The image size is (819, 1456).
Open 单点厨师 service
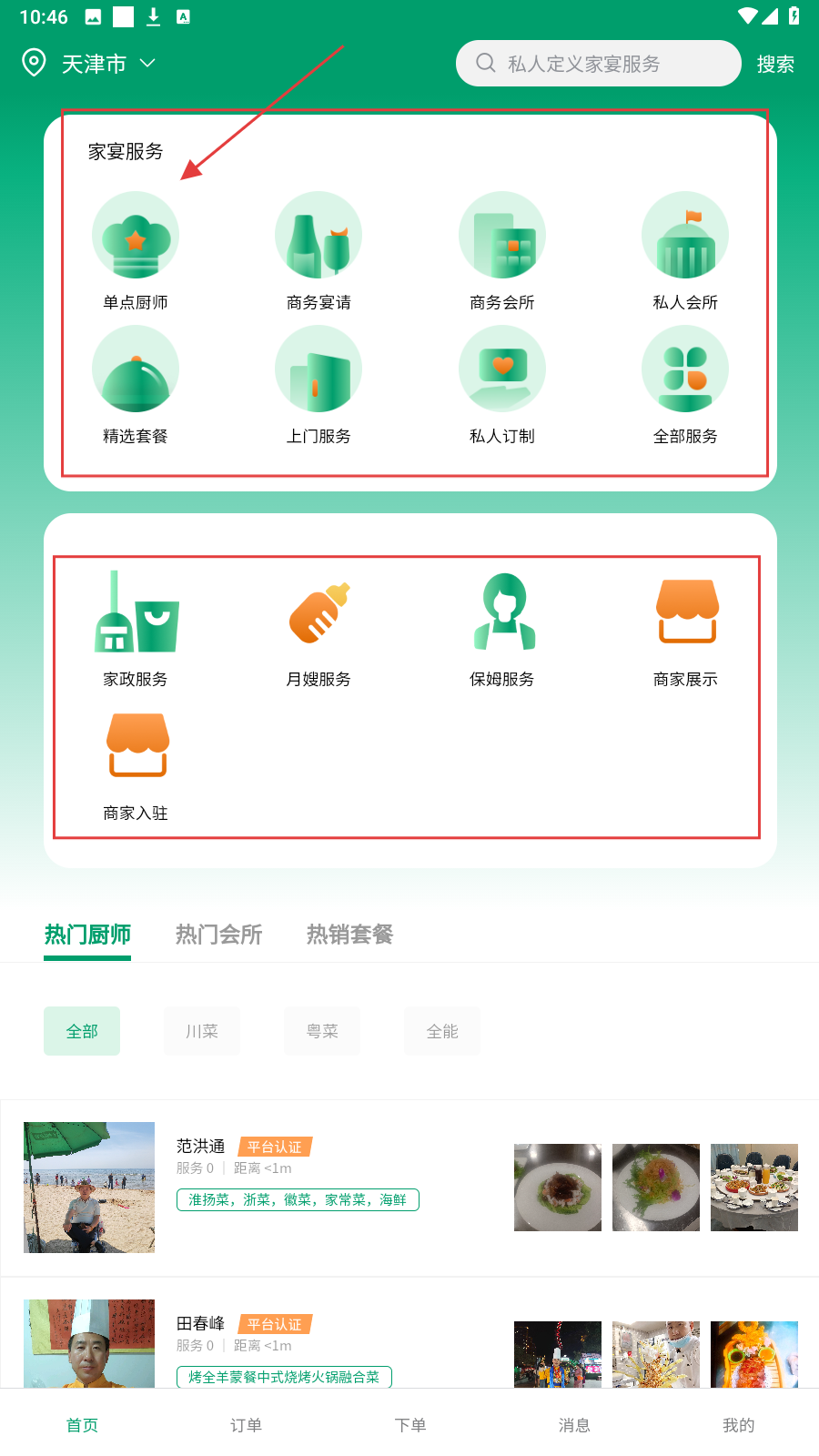(136, 250)
